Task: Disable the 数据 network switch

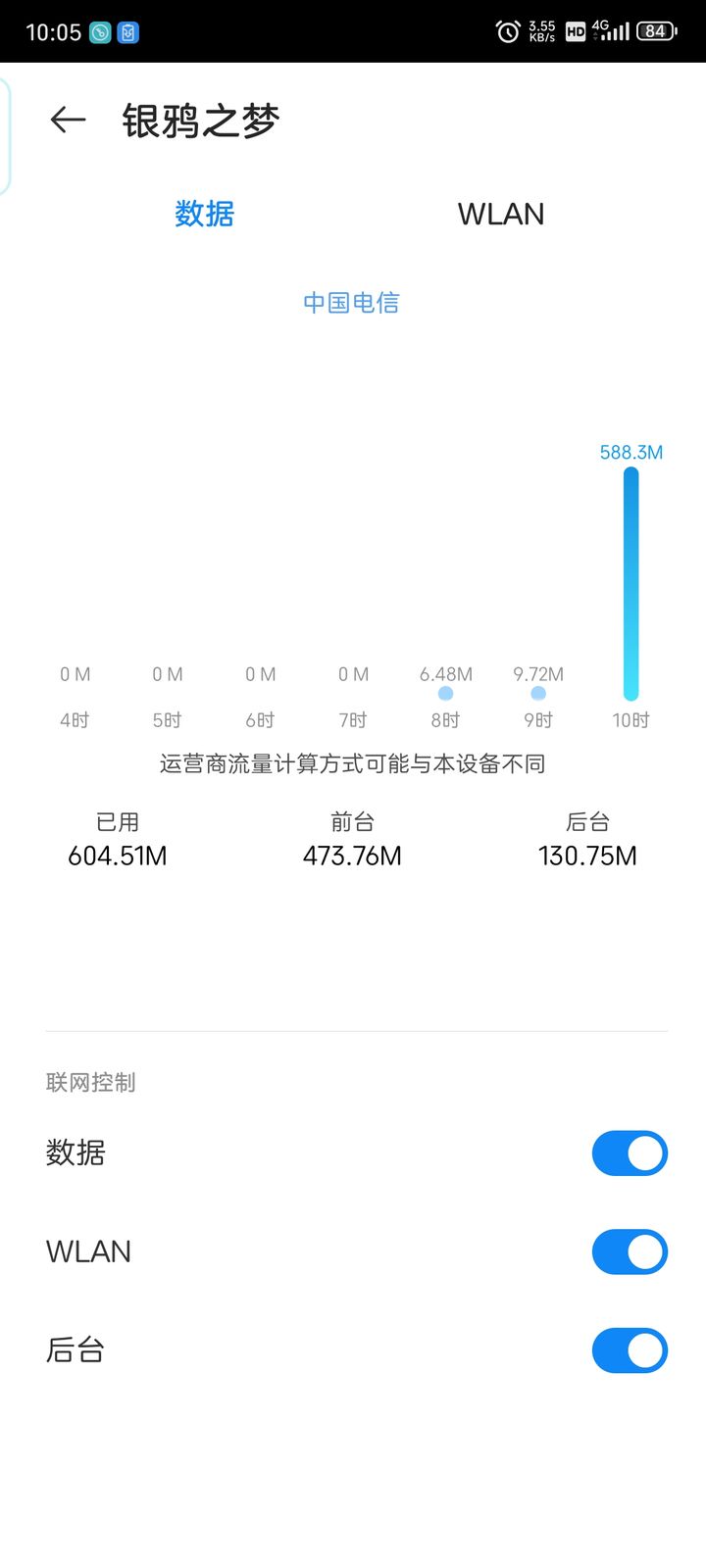Action: tap(629, 1152)
